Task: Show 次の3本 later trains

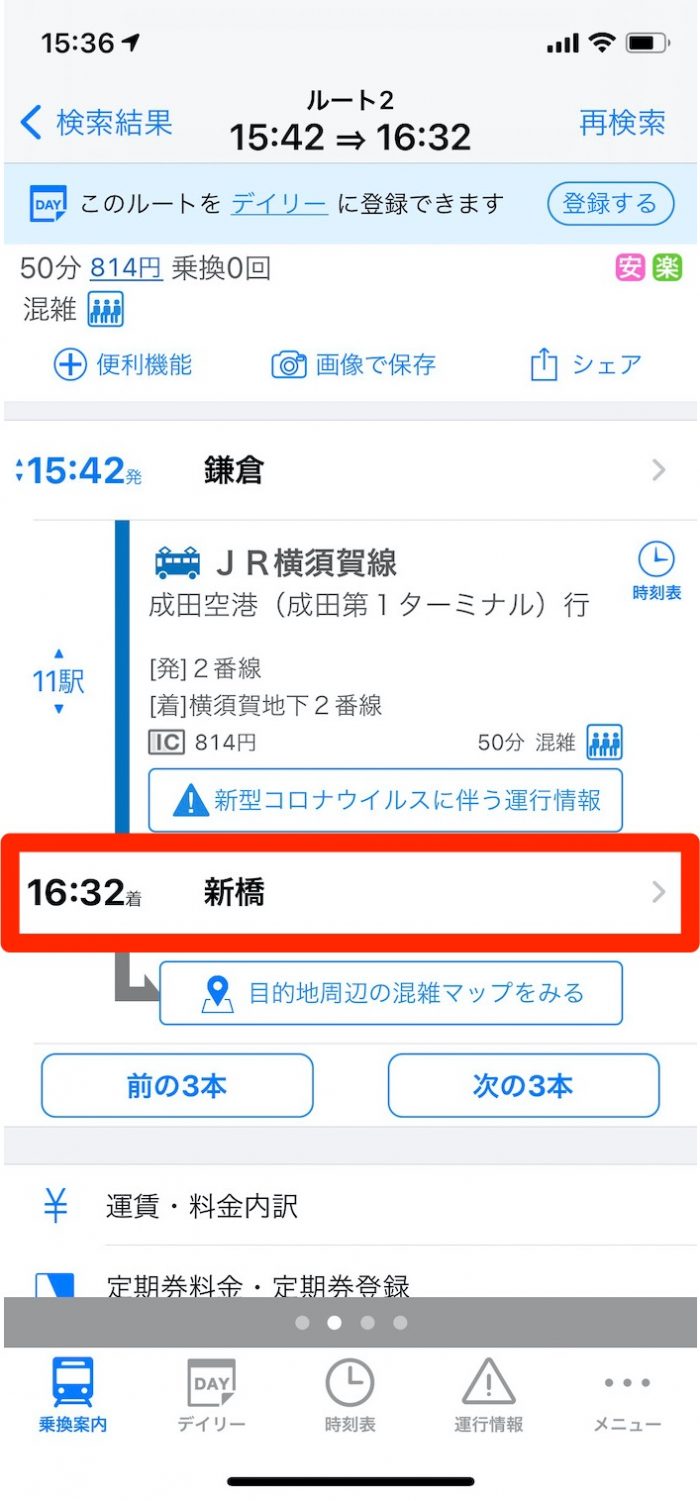Action: [523, 1086]
